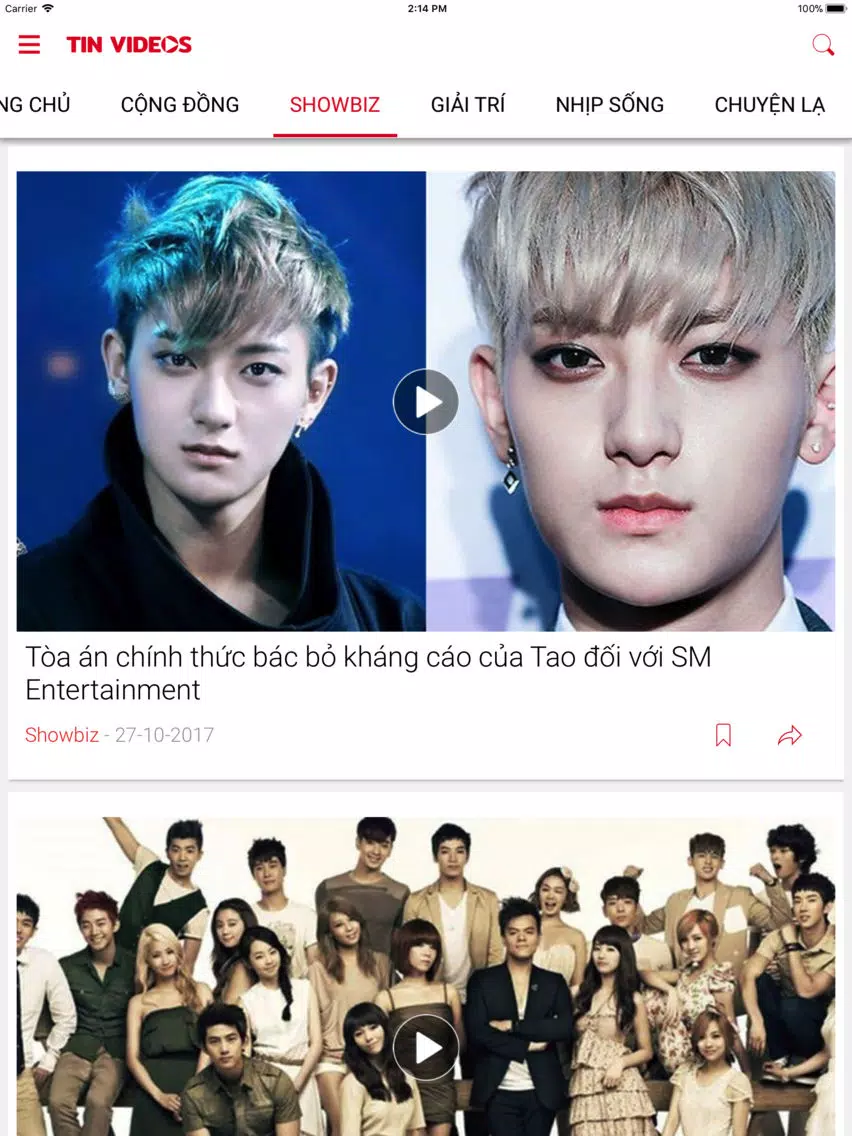Image resolution: width=852 pixels, height=1136 pixels.
Task: Go to the CHUYỆN LẠ tab
Action: tap(769, 104)
